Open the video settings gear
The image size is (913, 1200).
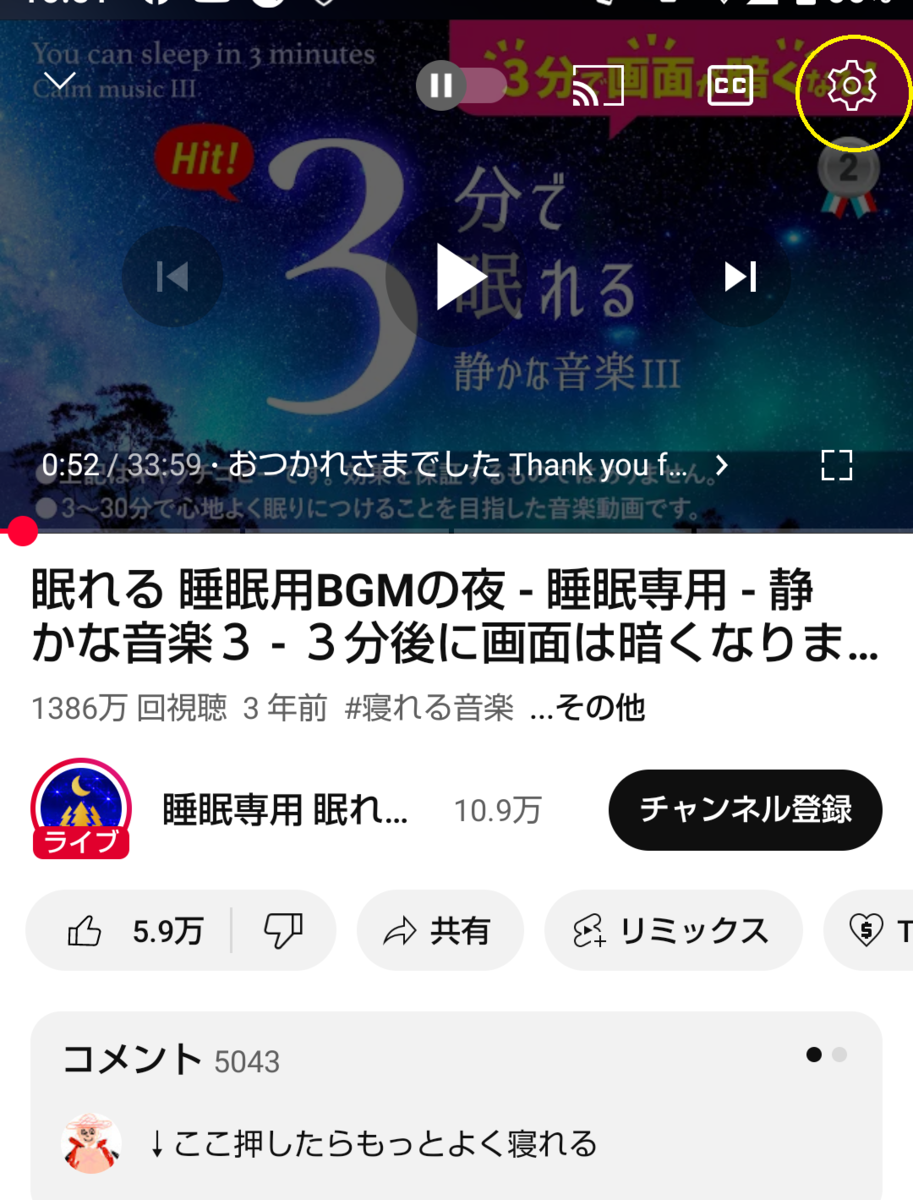coord(852,87)
